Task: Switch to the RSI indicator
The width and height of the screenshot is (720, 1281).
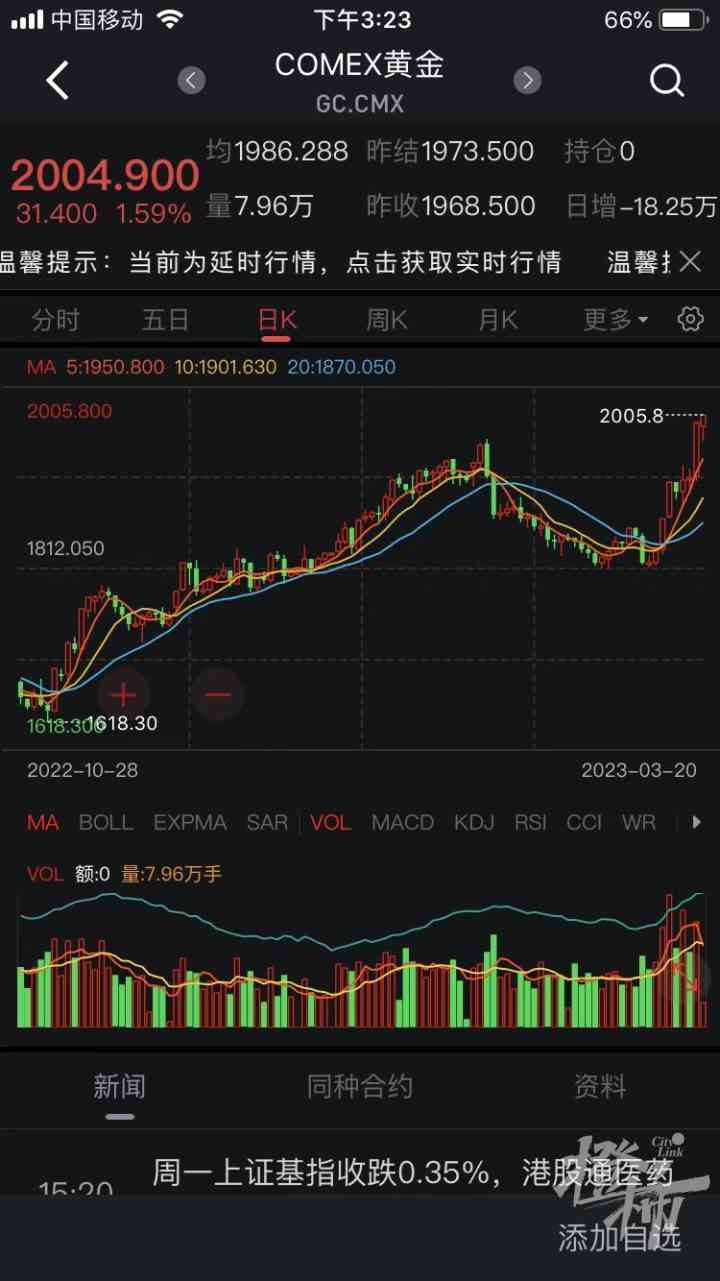Action: coord(530,823)
